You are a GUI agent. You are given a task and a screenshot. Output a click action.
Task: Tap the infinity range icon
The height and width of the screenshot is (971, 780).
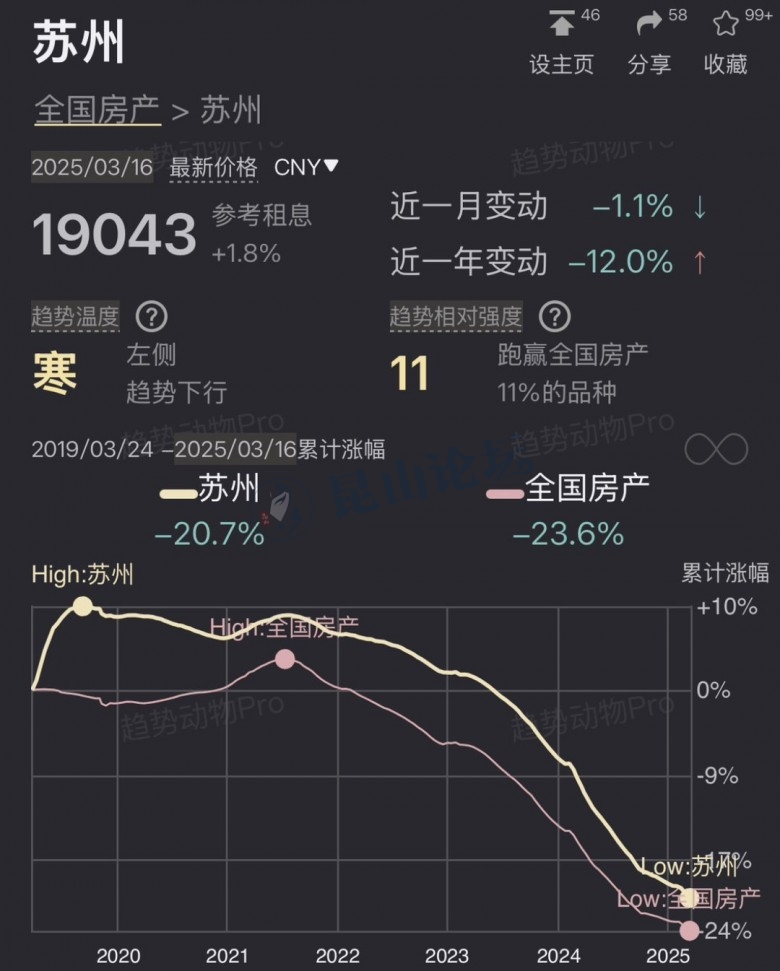pyautogui.click(x=716, y=449)
